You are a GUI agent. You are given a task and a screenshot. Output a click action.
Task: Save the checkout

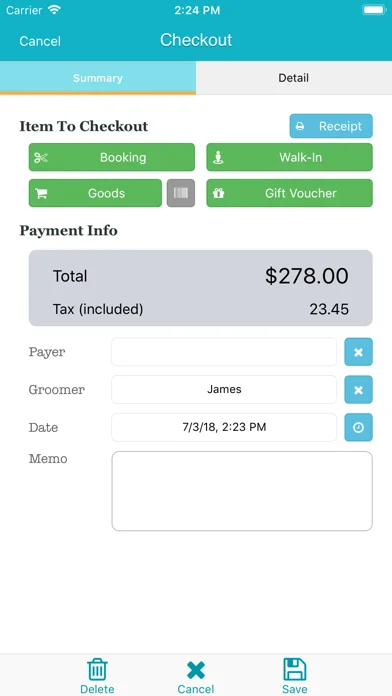click(295, 676)
